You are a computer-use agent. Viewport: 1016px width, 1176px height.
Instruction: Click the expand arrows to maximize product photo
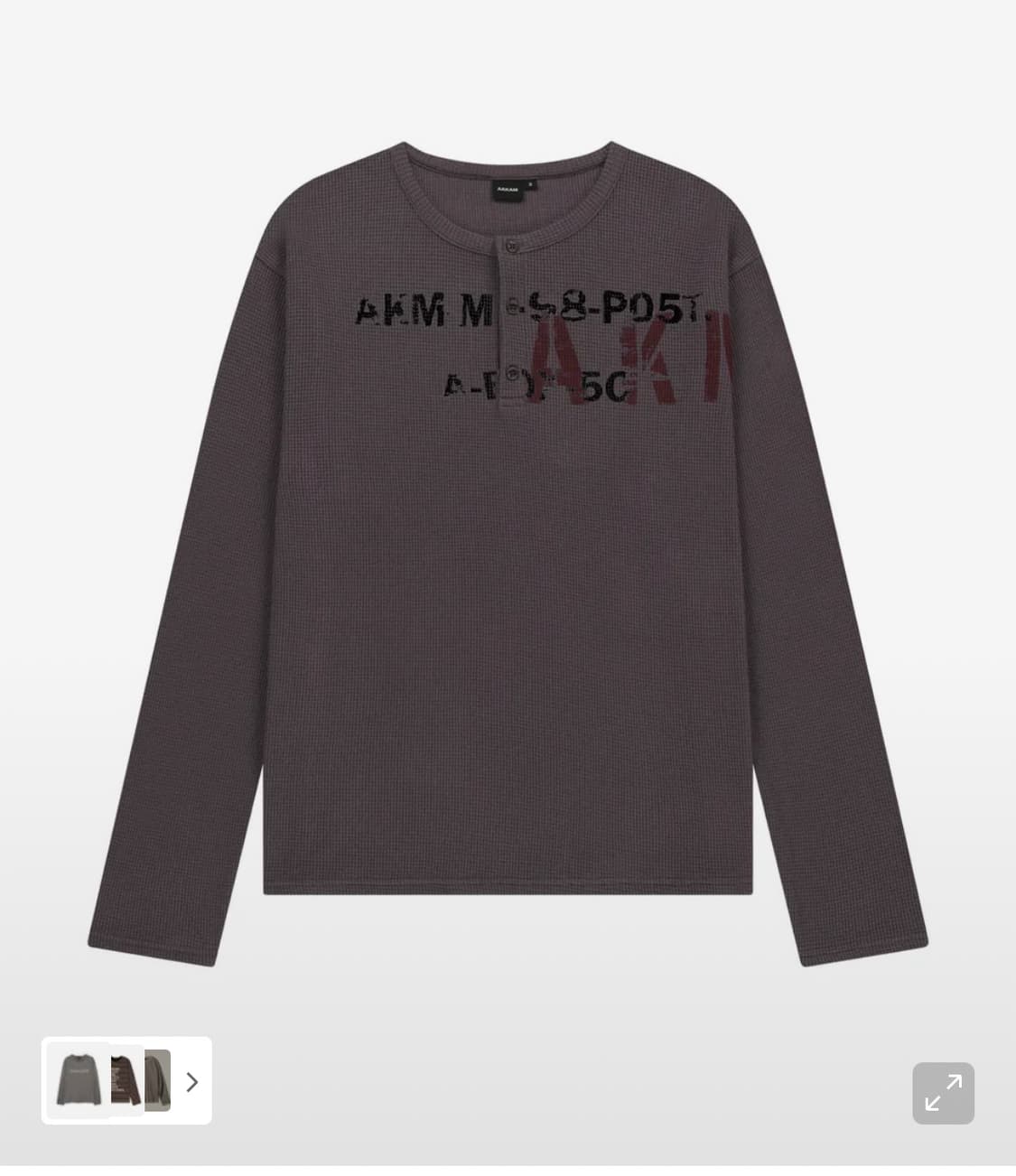943,1093
